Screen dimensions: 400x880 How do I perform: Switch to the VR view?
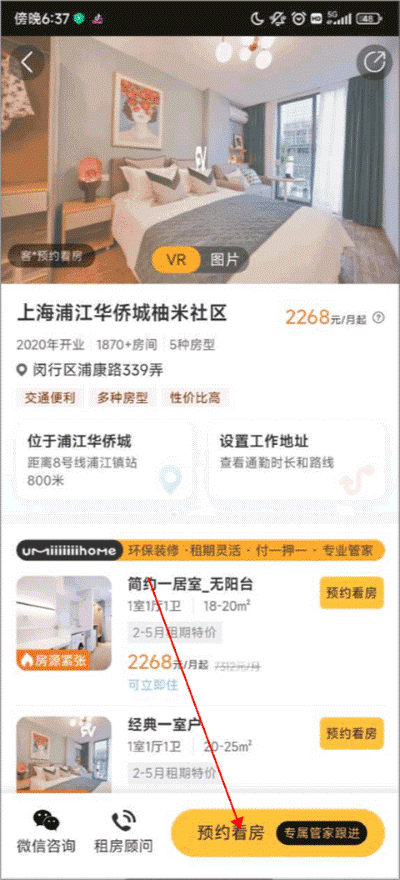176,260
